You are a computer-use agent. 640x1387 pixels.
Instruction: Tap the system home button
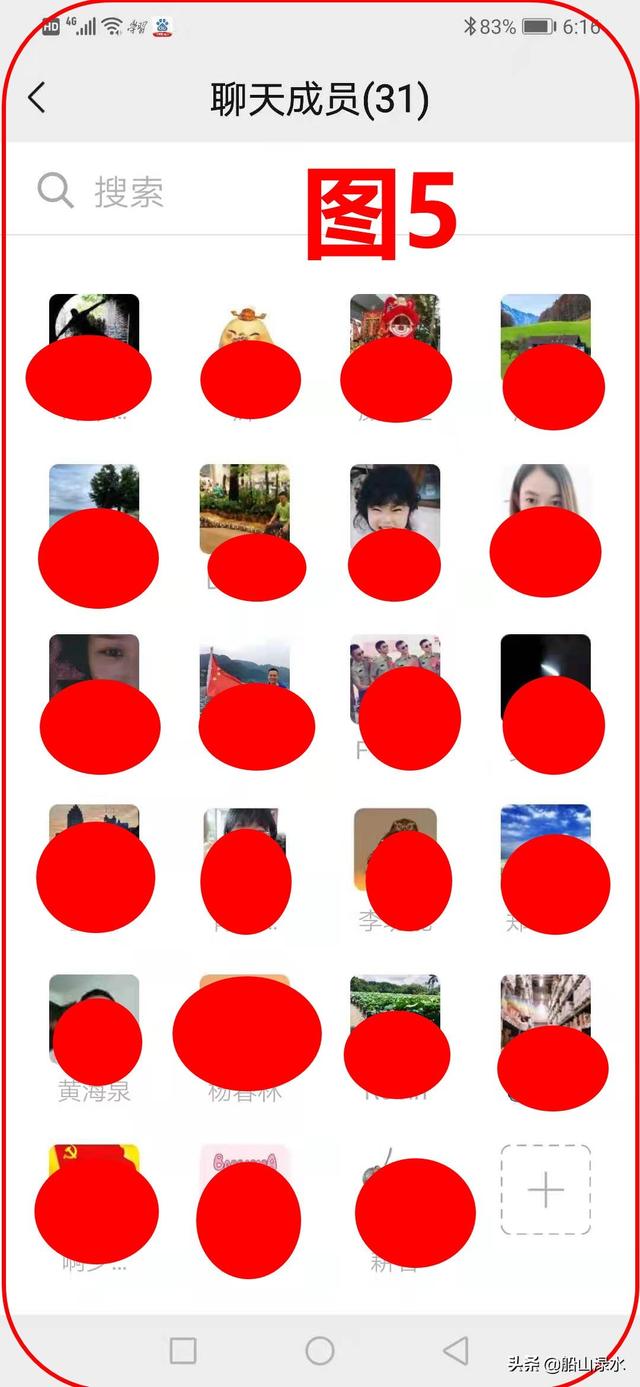pyautogui.click(x=320, y=1351)
